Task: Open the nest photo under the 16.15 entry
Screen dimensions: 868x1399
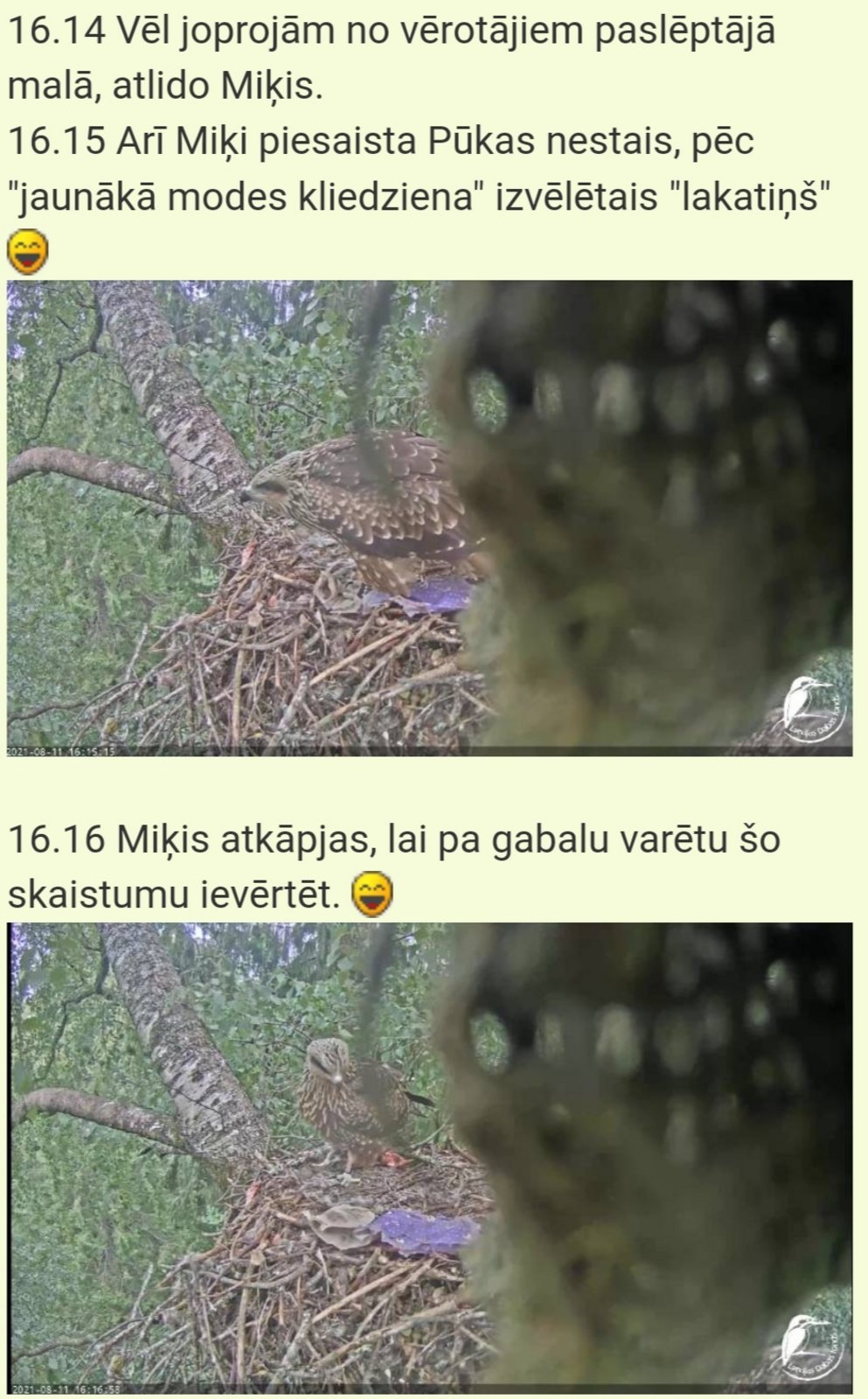Action: [429, 518]
